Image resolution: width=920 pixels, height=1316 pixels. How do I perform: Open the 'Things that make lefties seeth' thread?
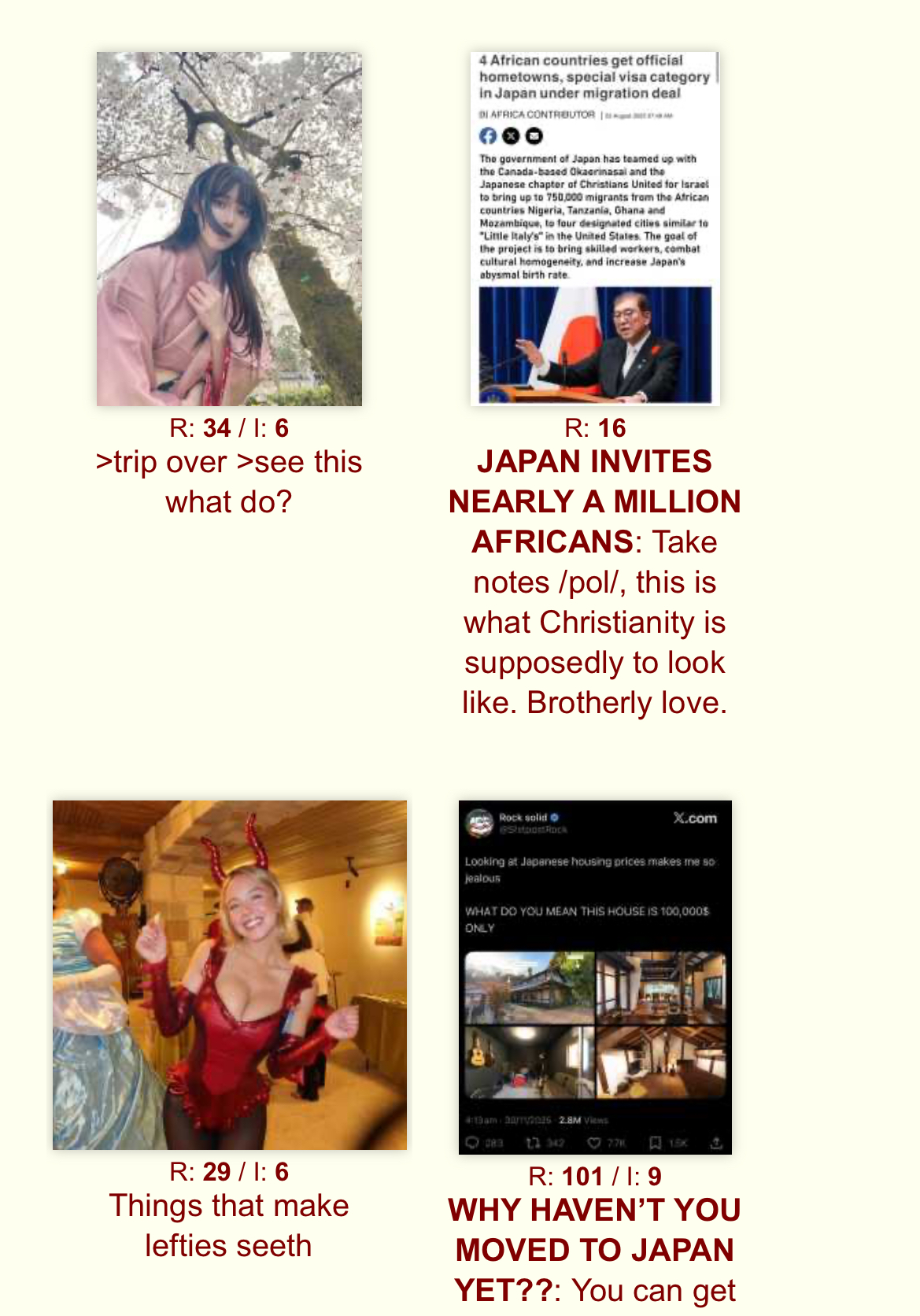pyautogui.click(x=230, y=975)
